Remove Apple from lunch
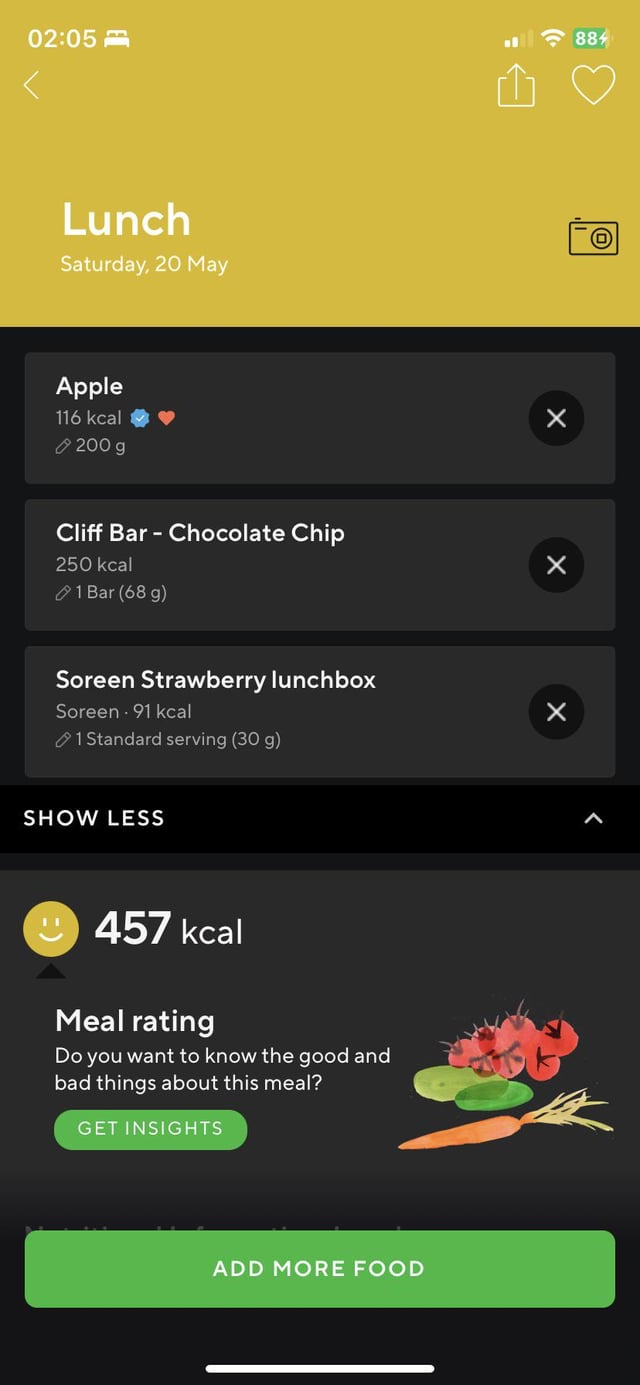The width and height of the screenshot is (640, 1385). [556, 418]
